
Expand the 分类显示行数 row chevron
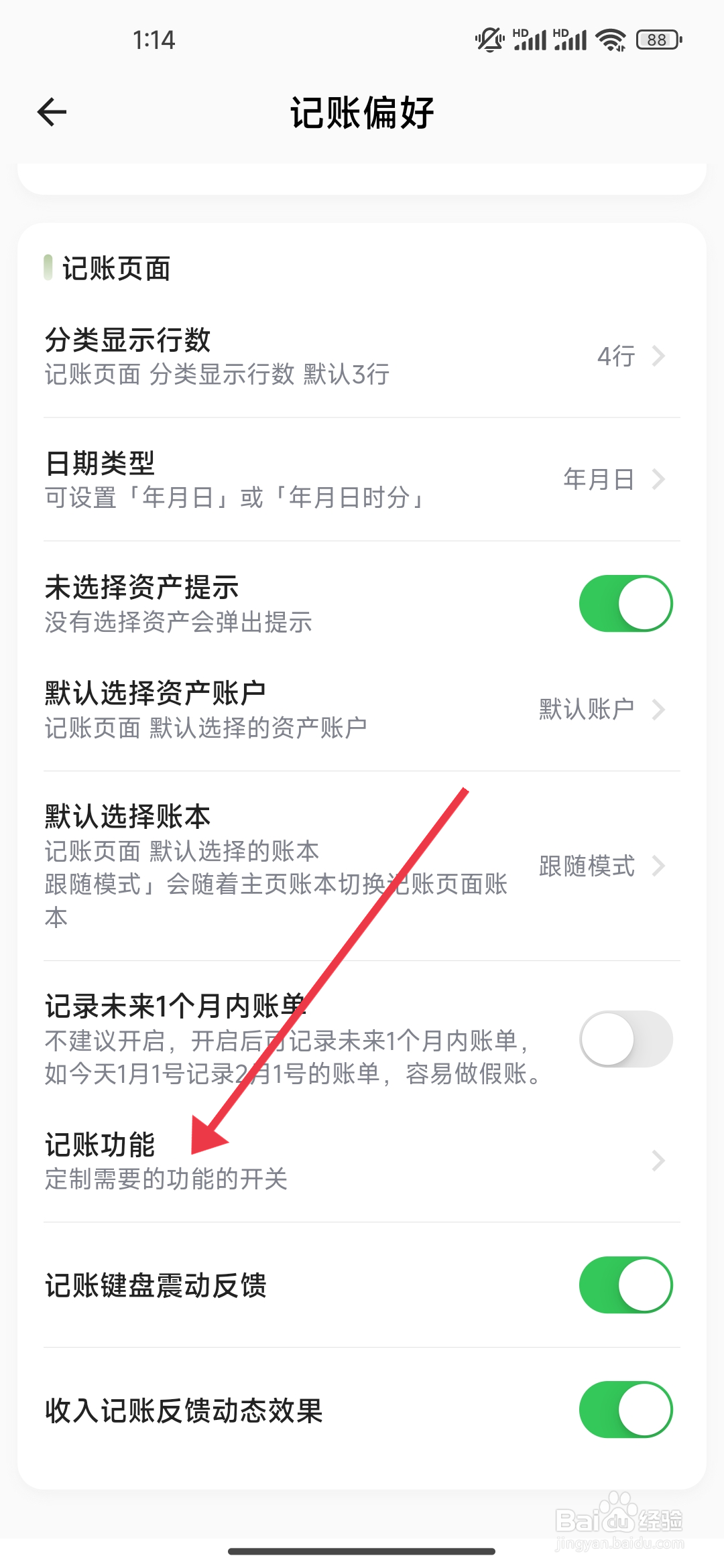[660, 357]
